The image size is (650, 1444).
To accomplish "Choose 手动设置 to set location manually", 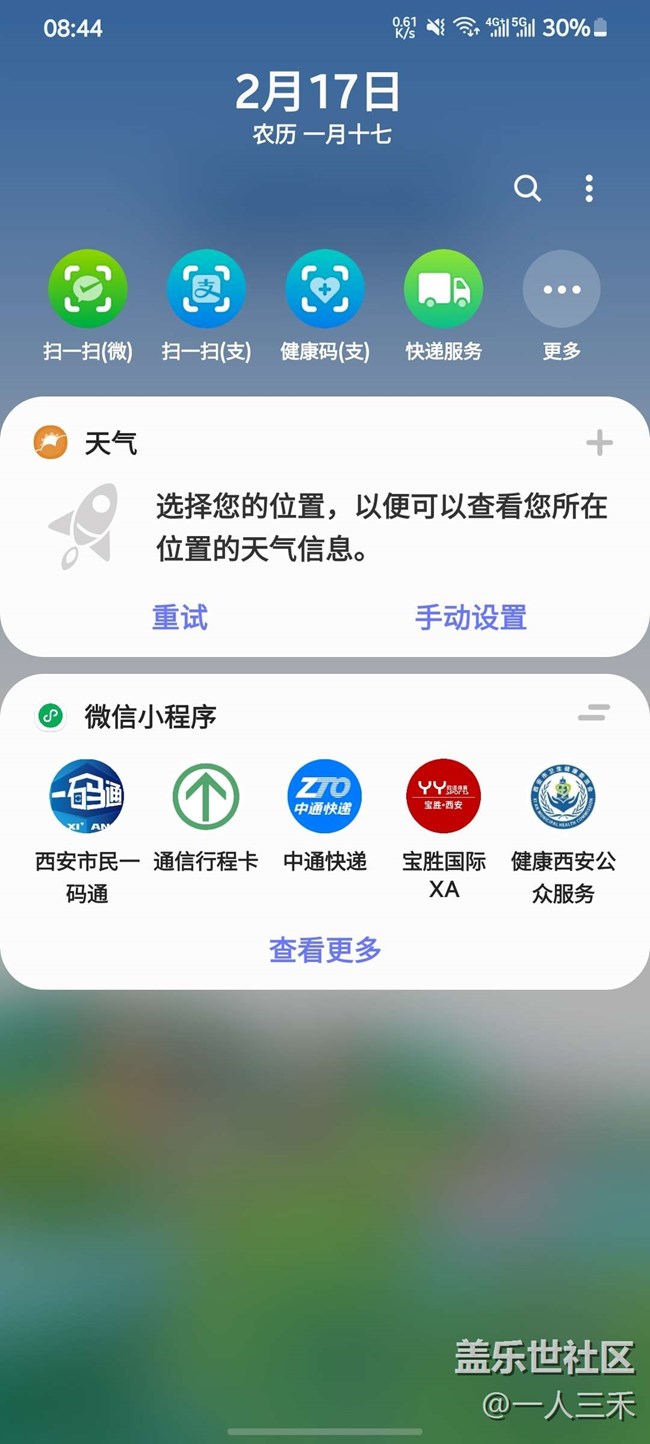I will coord(471,617).
